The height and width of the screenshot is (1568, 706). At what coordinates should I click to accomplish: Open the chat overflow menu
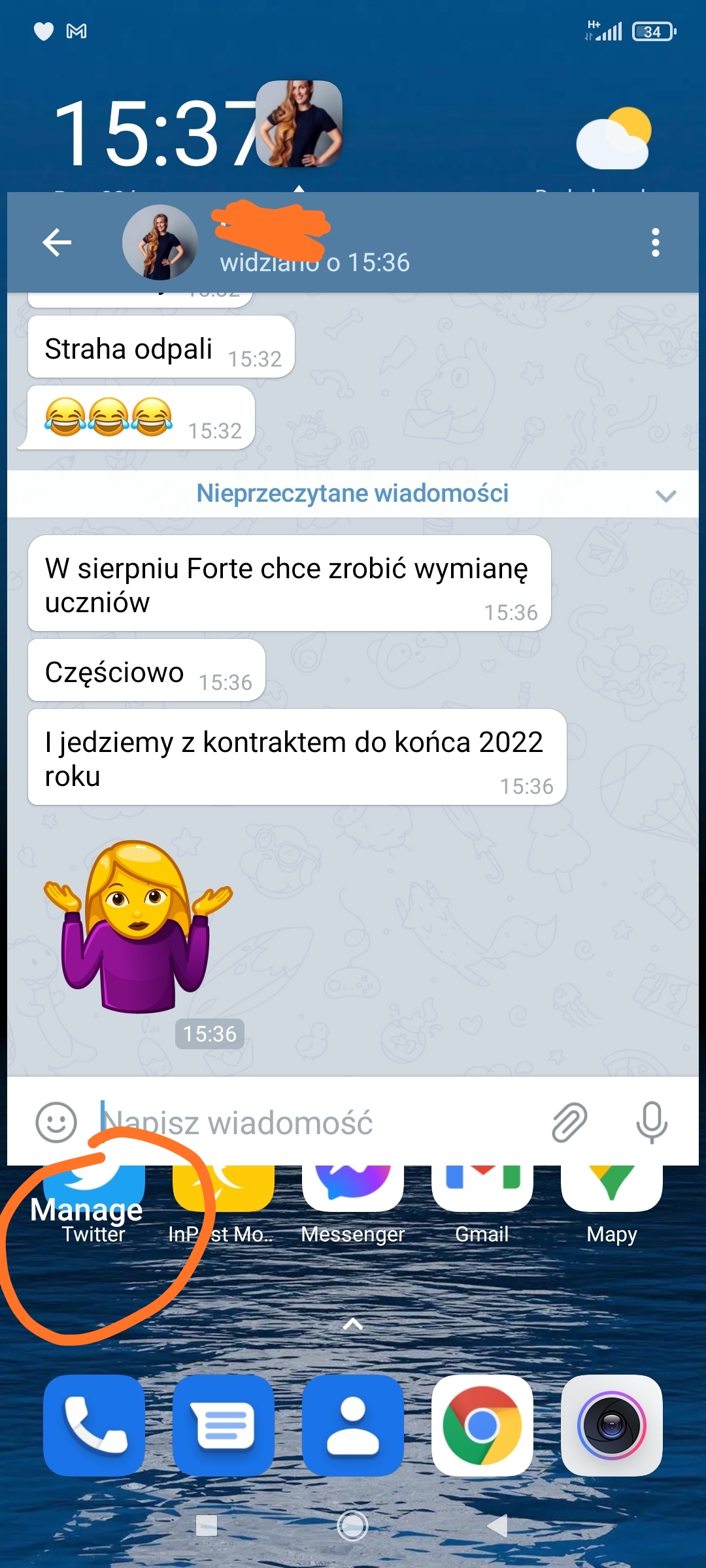pyautogui.click(x=655, y=243)
